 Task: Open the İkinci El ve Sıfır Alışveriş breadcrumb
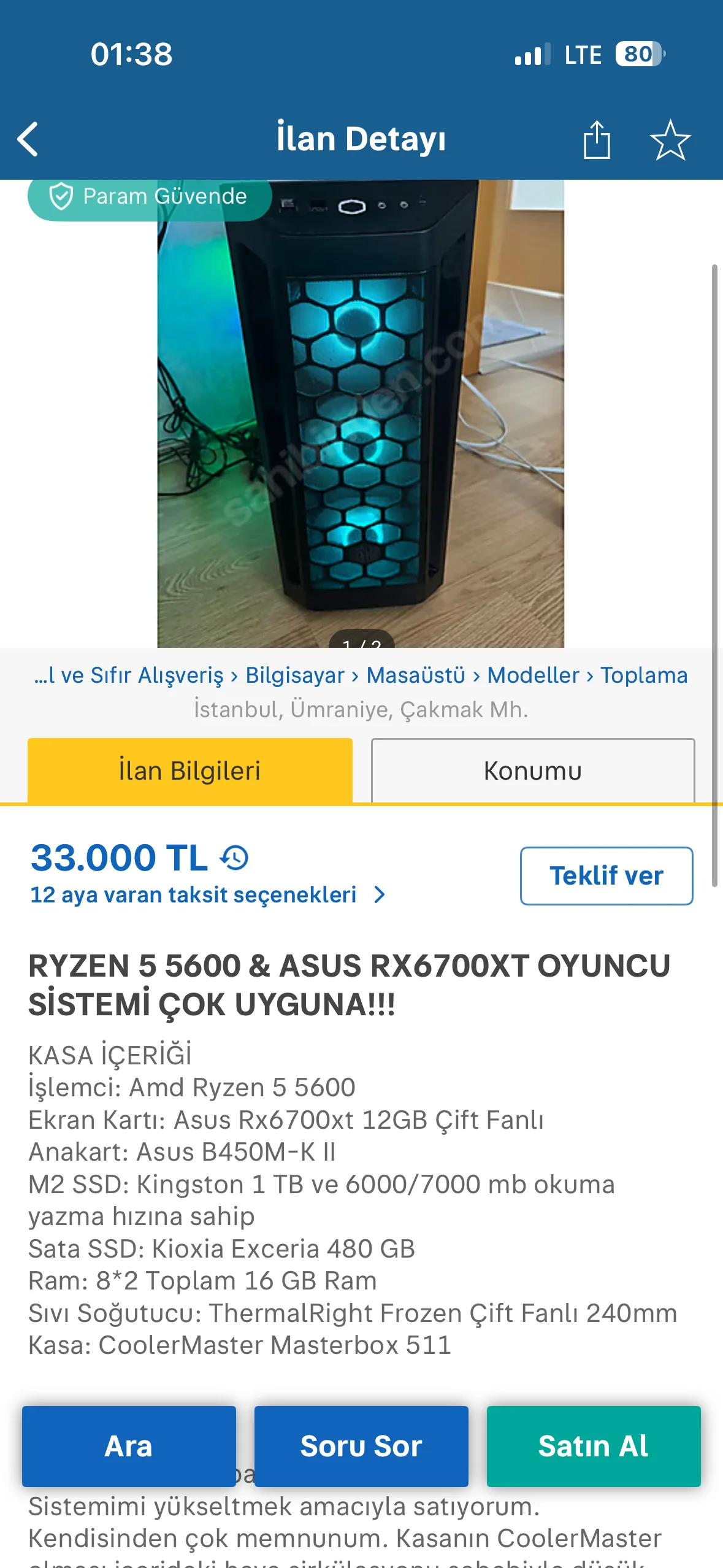pos(129,675)
